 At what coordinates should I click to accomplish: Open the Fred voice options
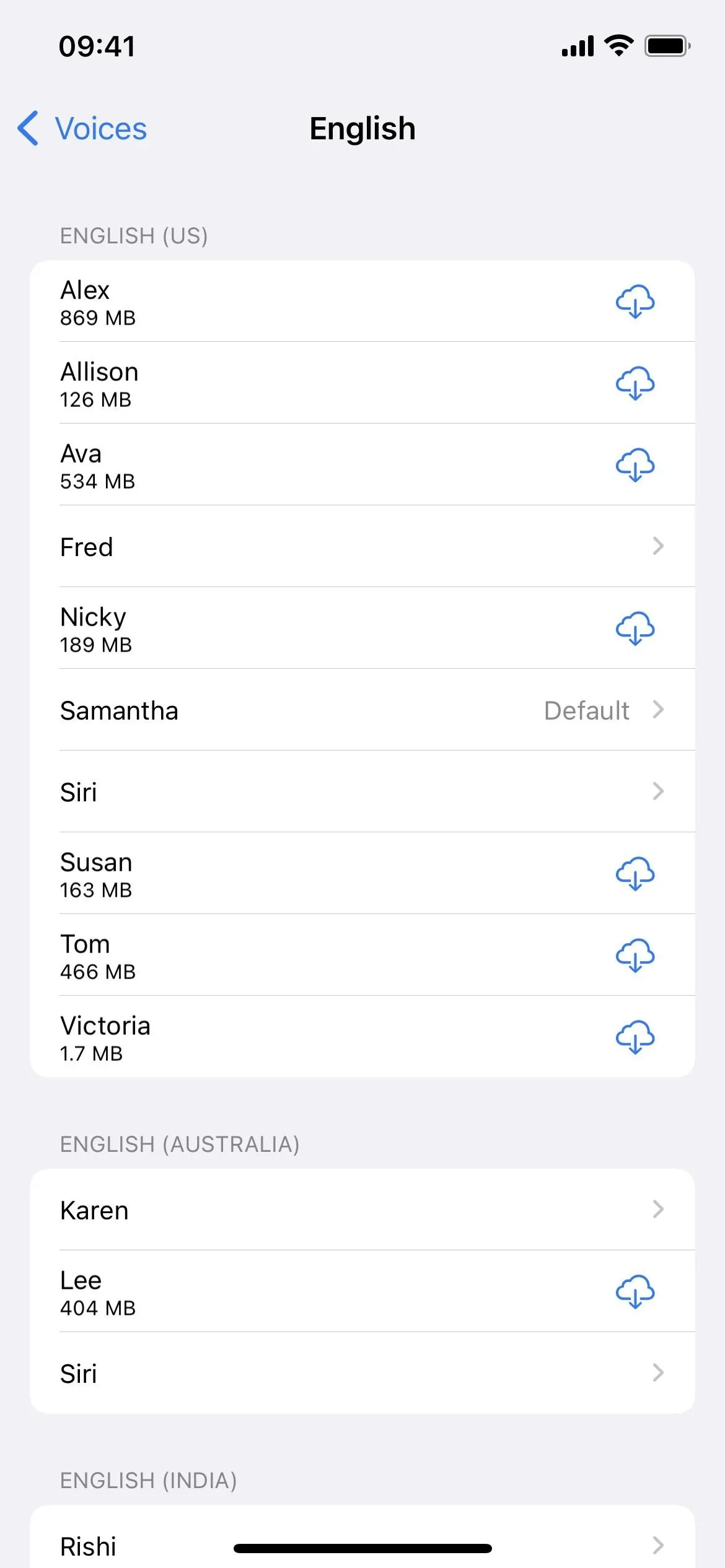[x=362, y=546]
